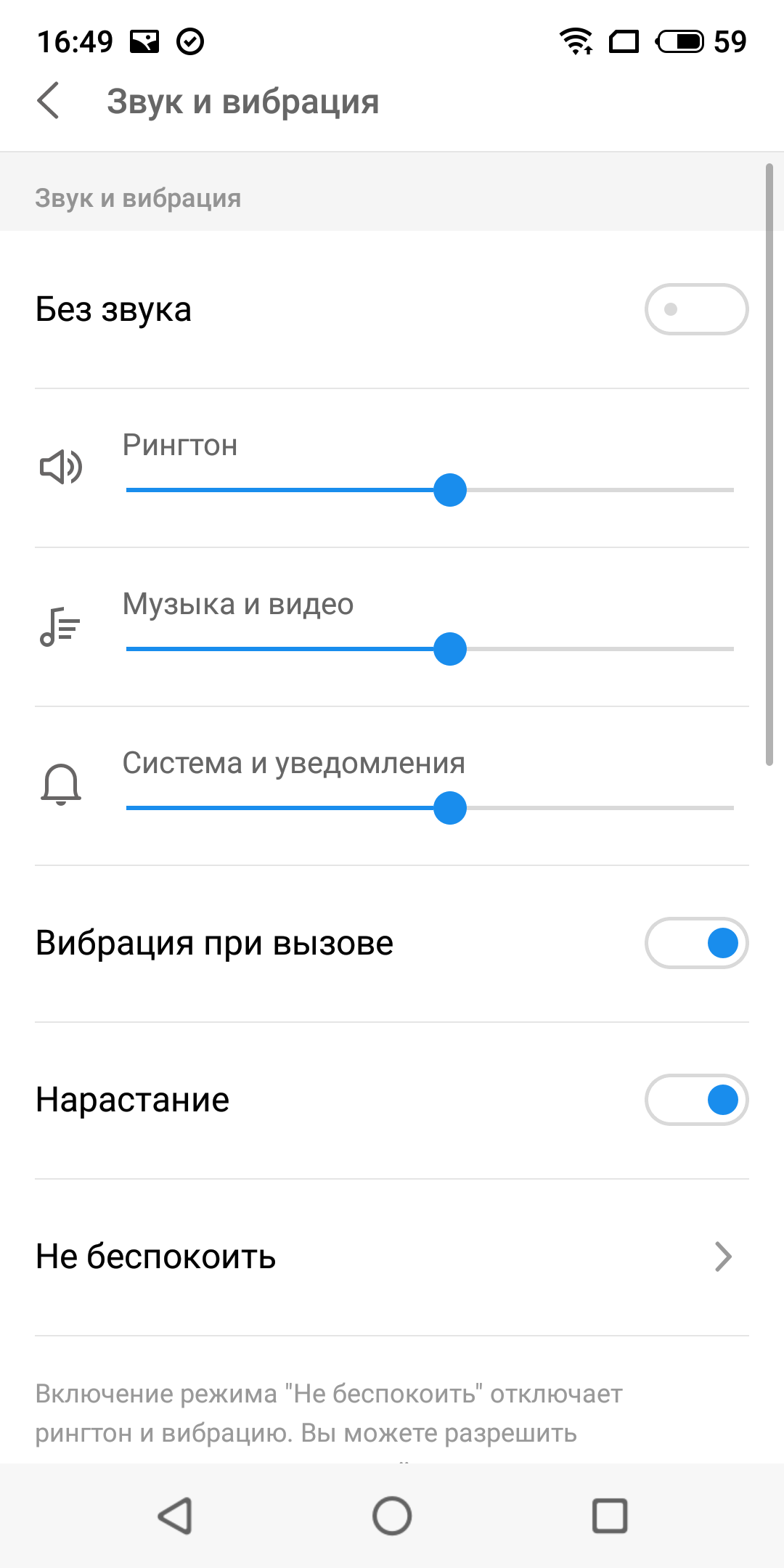Set the Система и уведомления slider
The image size is (784, 1568).
coord(450,808)
